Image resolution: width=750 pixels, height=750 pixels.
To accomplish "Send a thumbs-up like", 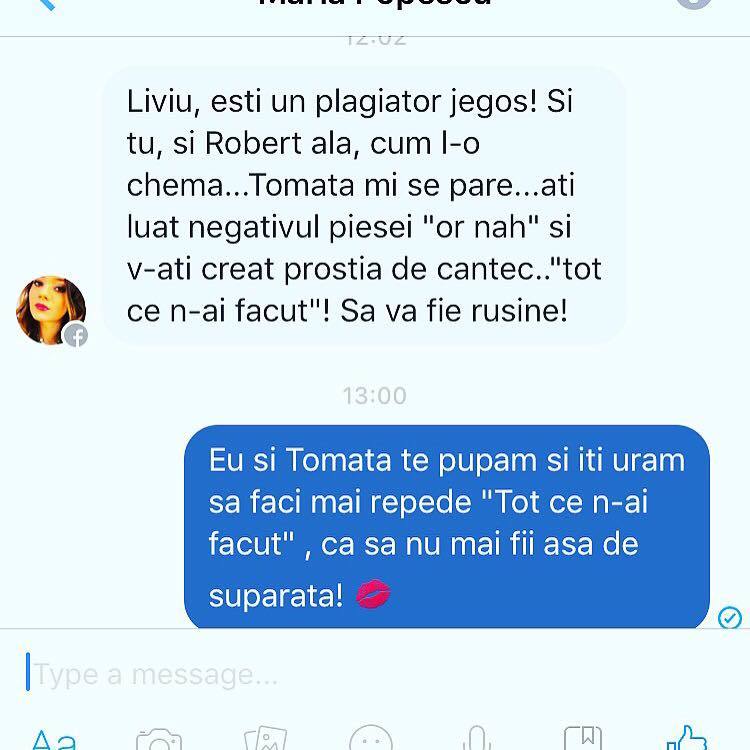I will click(x=688, y=740).
